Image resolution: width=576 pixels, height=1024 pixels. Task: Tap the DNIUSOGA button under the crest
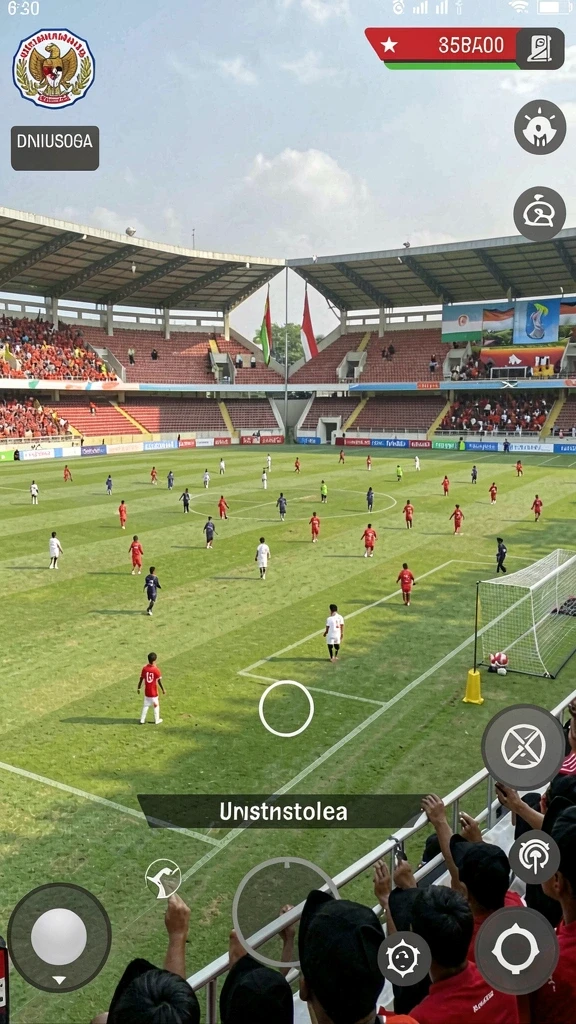(55, 148)
